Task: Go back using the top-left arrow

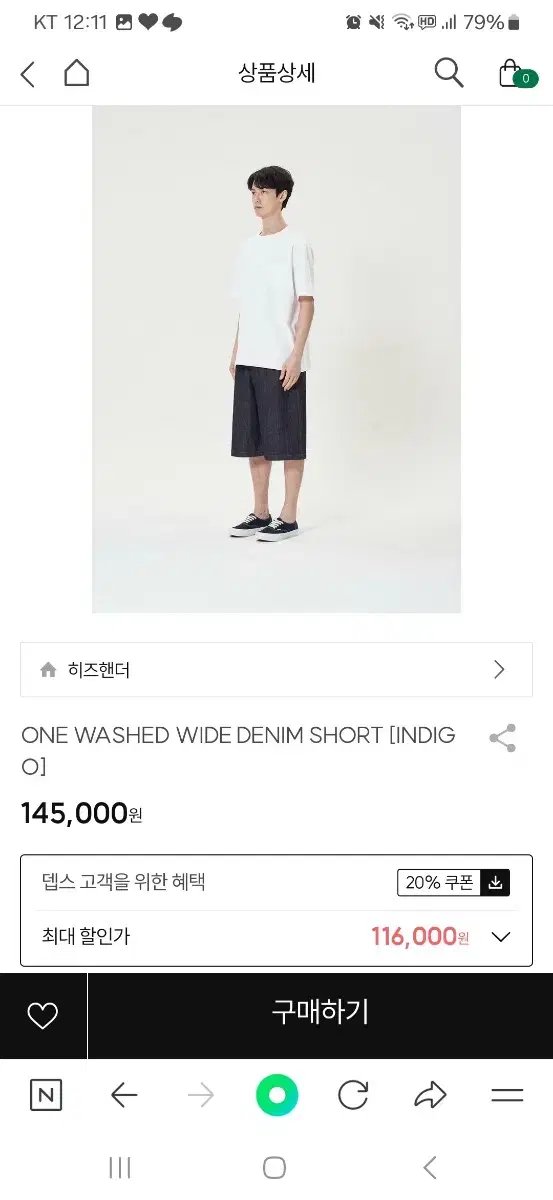Action: (28, 73)
